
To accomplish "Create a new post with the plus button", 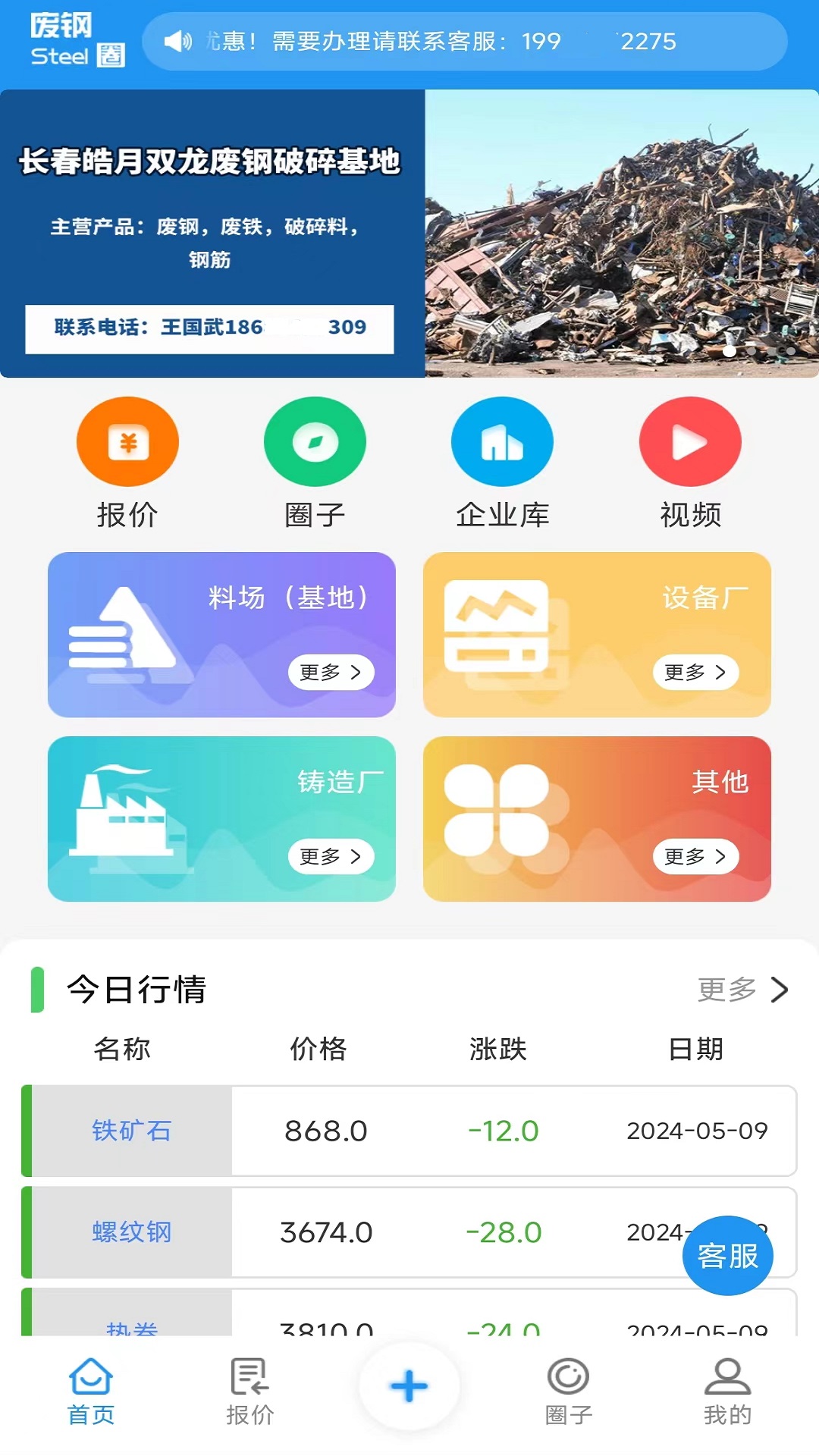I will (x=409, y=1386).
